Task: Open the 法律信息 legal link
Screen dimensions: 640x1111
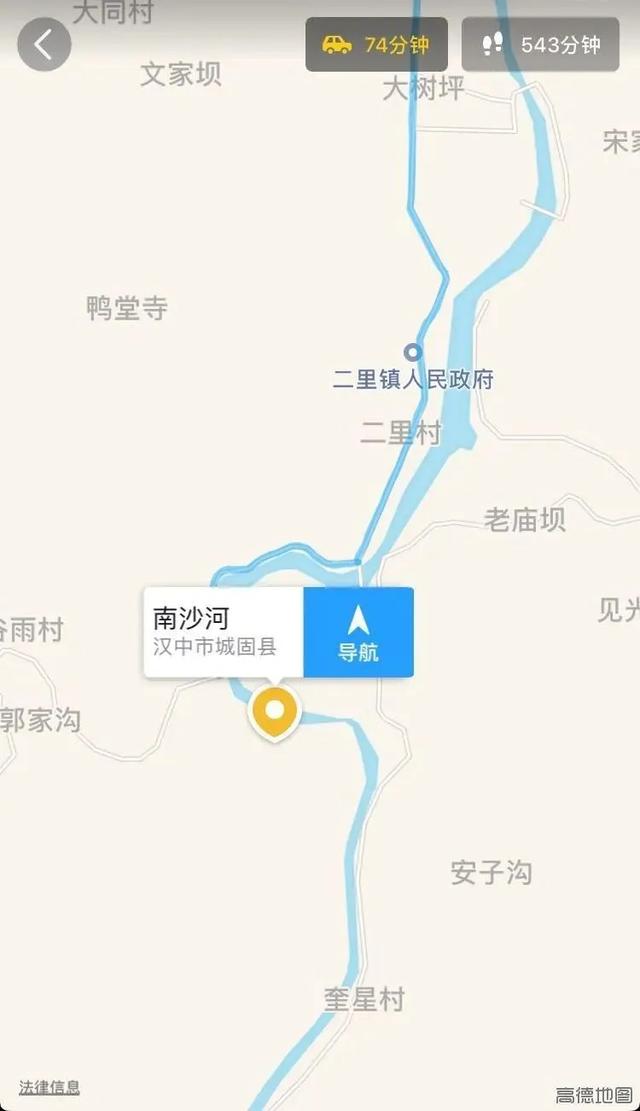Action: pos(49,1088)
